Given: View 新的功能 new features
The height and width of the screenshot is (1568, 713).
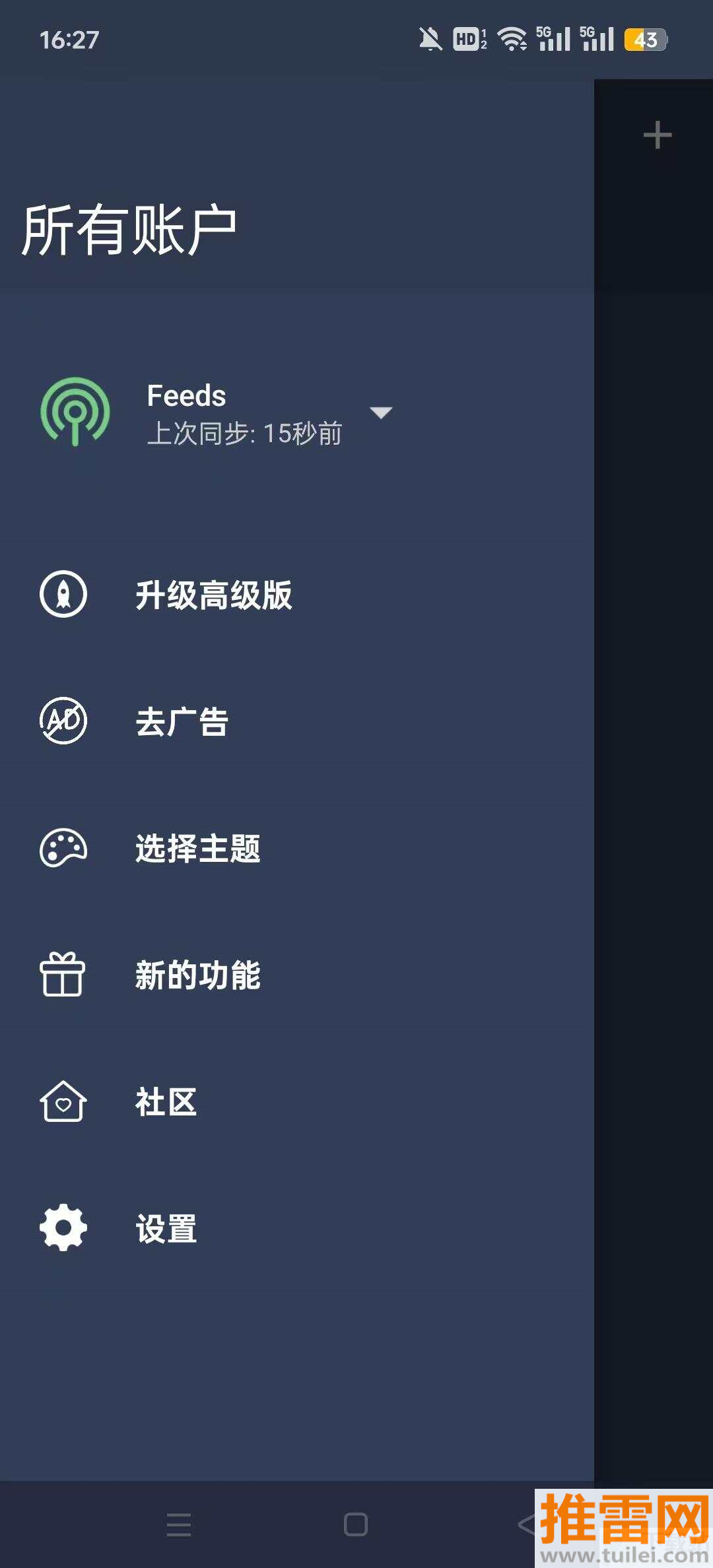Looking at the screenshot, I should click(197, 975).
